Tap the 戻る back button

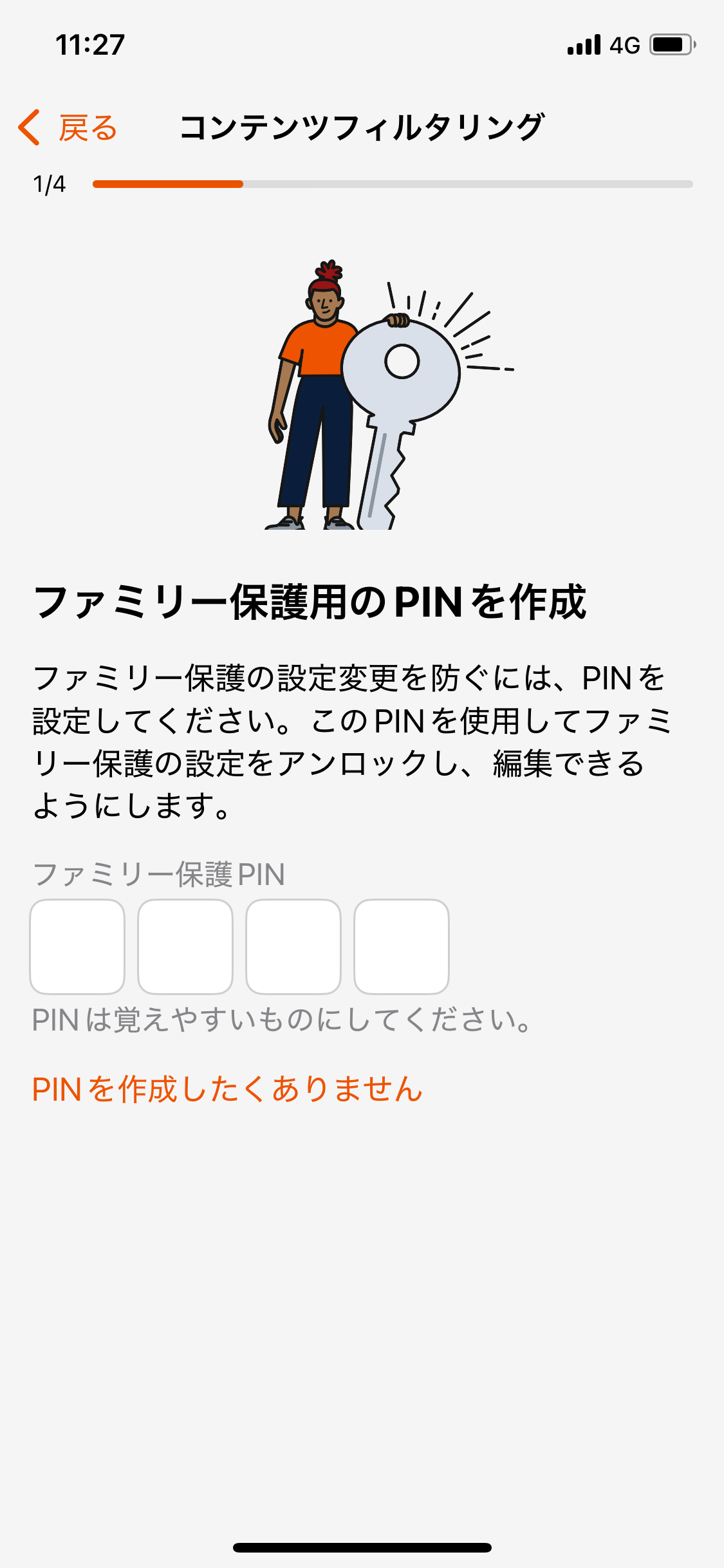coord(88,127)
